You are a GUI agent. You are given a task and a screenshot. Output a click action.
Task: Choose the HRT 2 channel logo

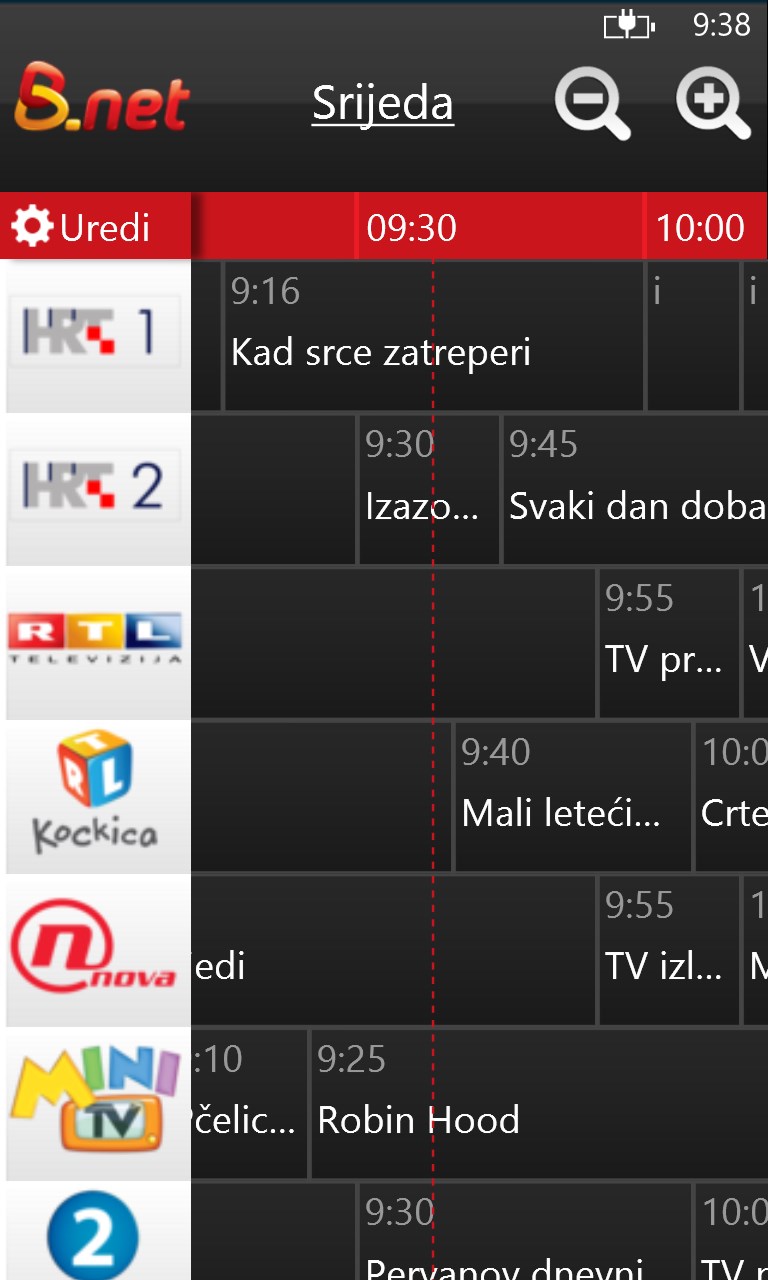click(x=97, y=490)
